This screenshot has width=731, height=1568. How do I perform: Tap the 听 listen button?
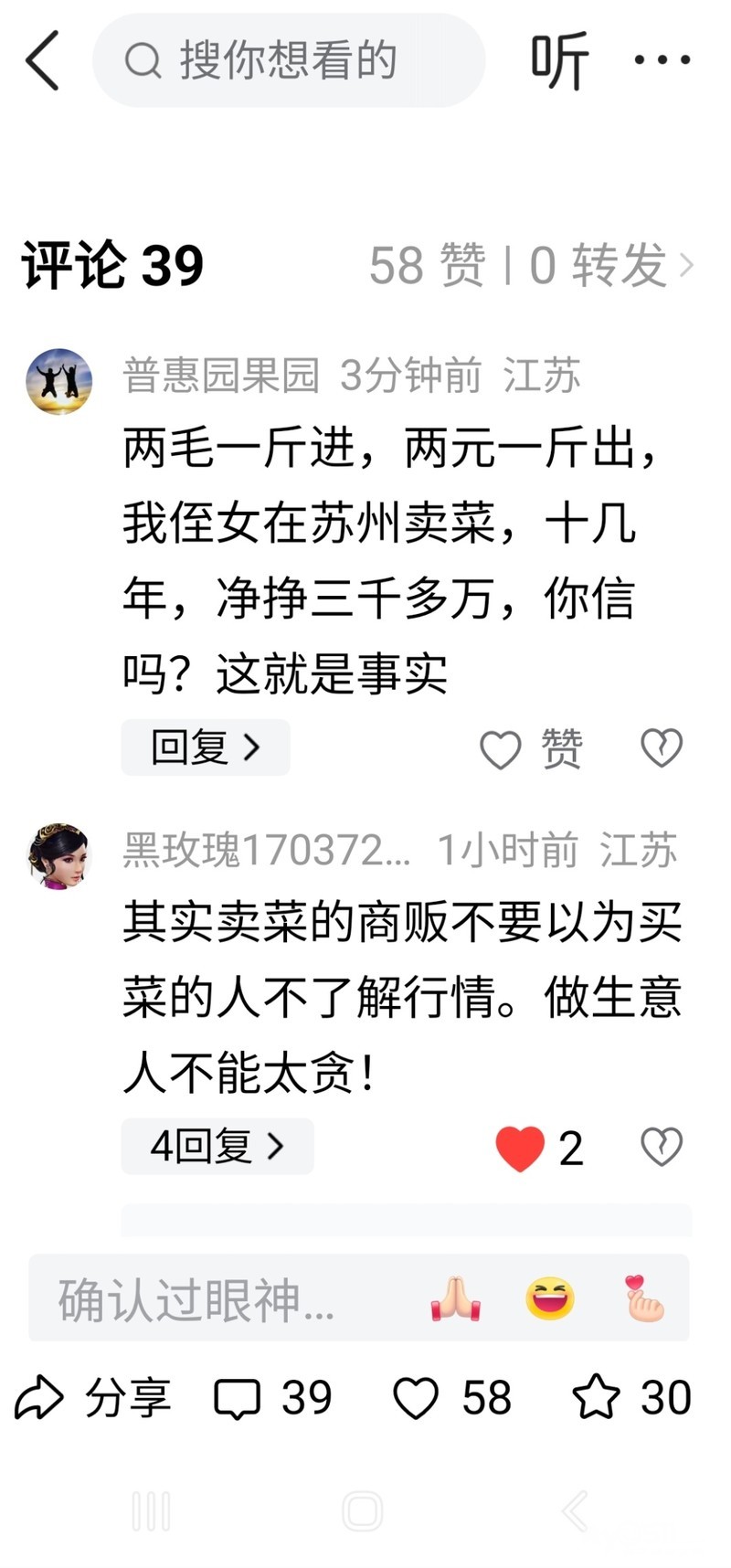(559, 60)
